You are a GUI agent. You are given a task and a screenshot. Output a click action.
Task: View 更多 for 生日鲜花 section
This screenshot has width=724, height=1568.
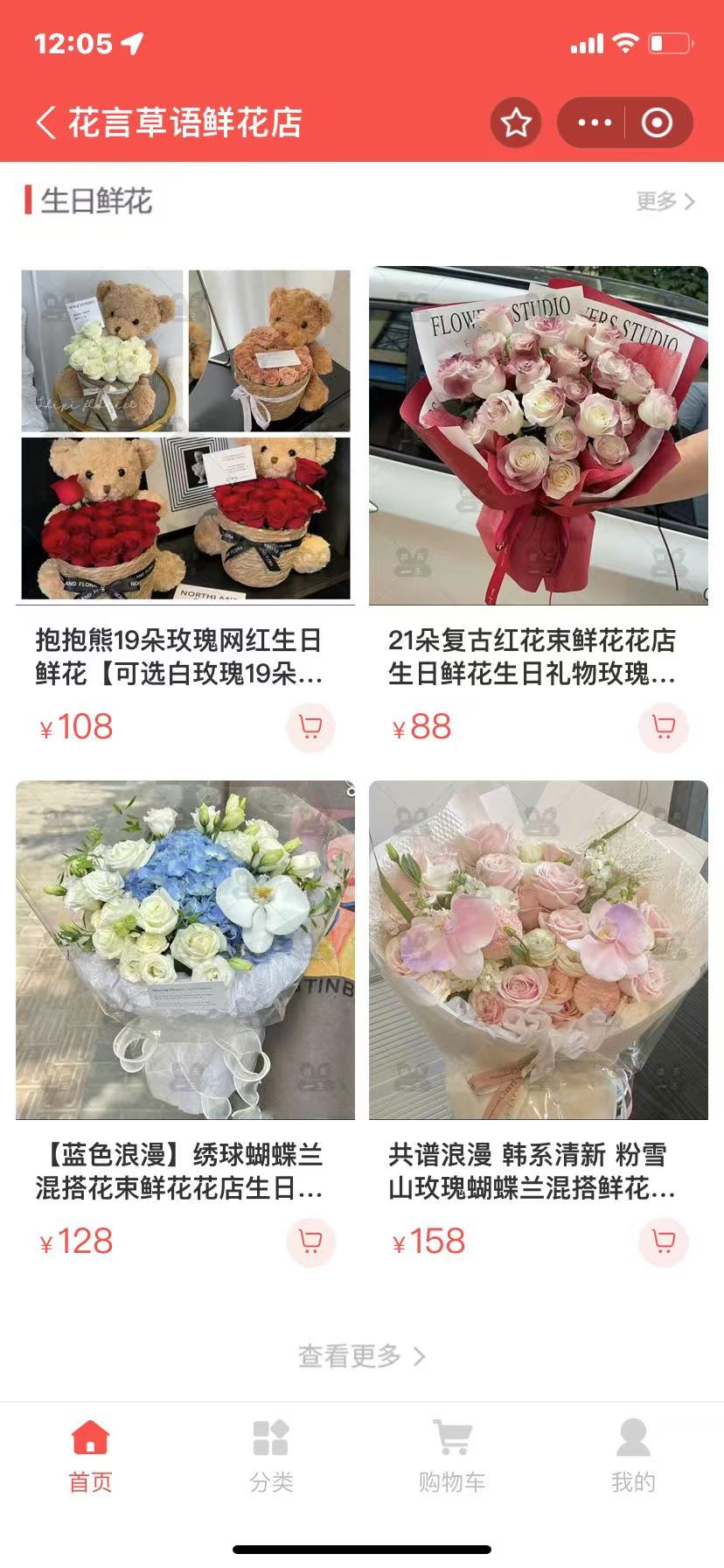tap(665, 202)
